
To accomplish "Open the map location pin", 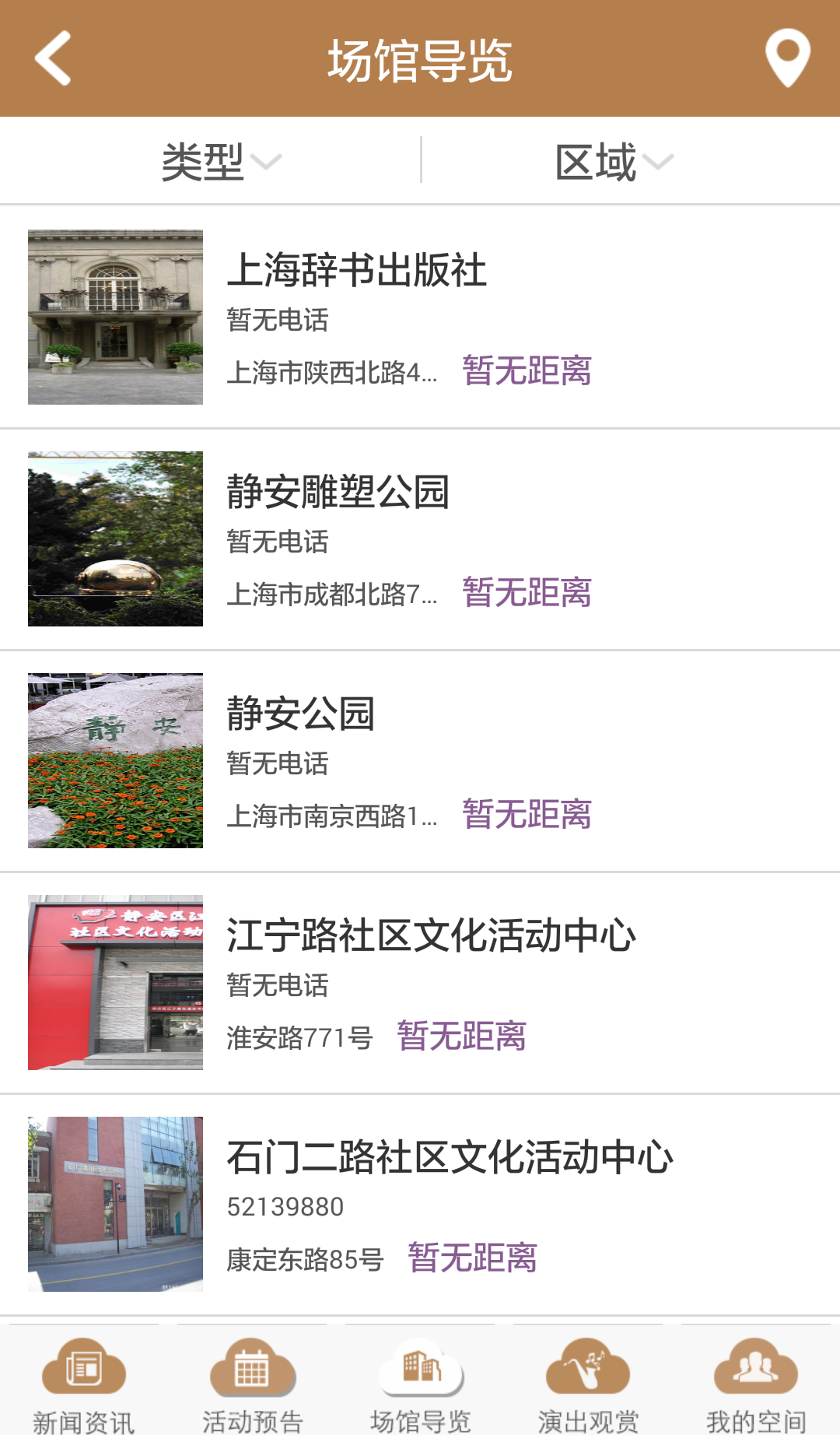I will 787,58.
